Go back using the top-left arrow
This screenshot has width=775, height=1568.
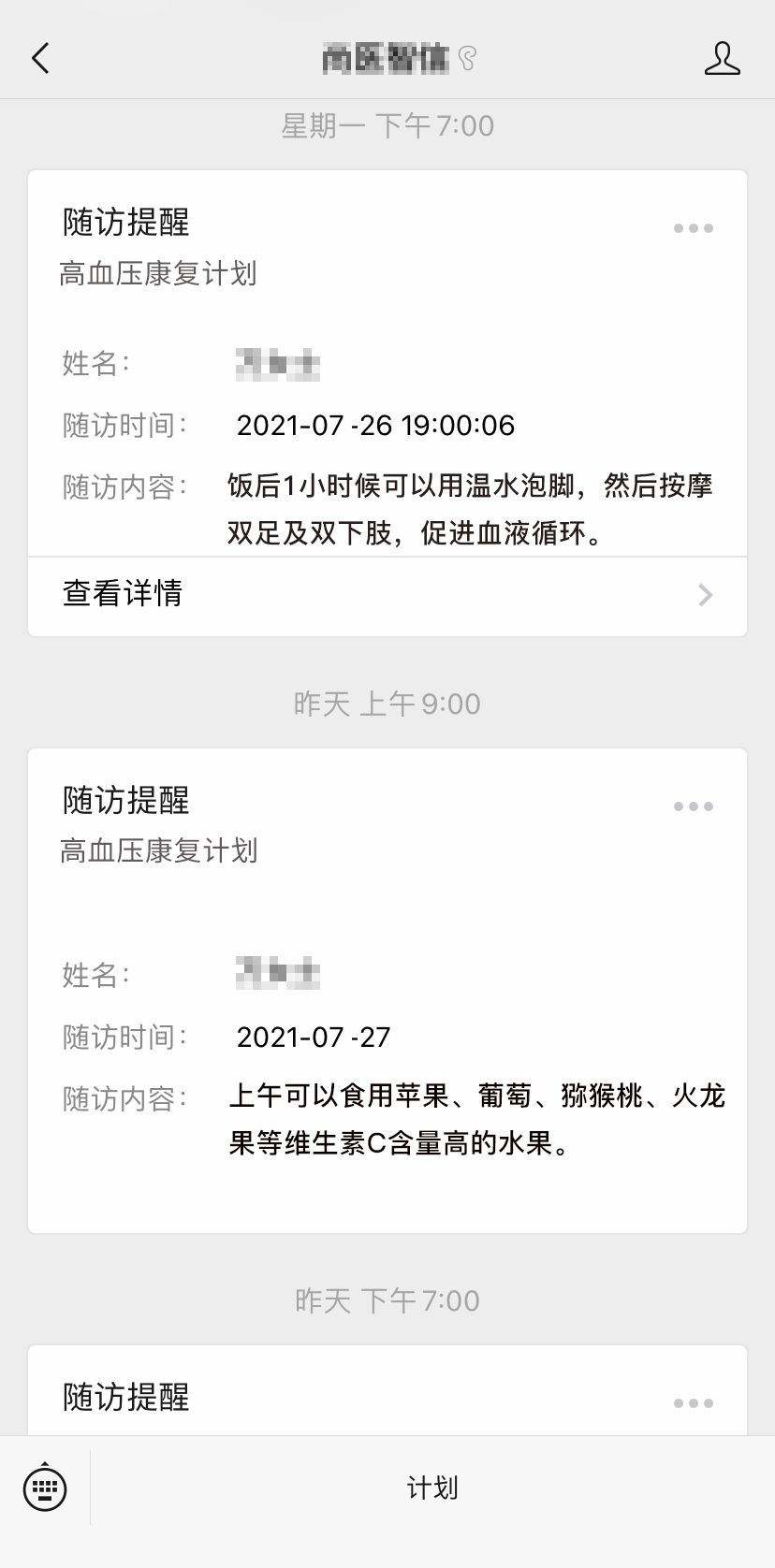[40, 58]
